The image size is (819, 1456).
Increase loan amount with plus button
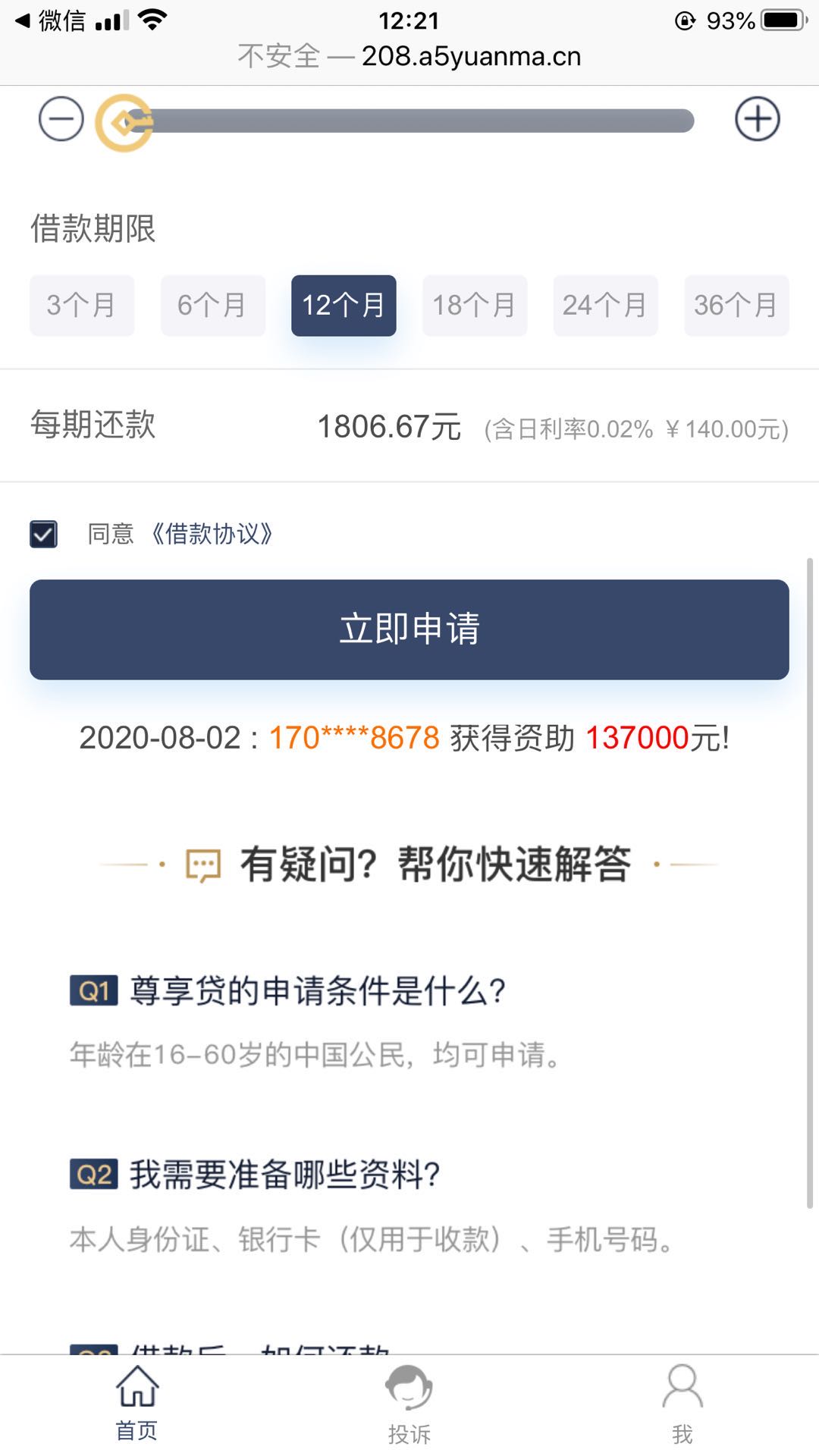coord(757,119)
